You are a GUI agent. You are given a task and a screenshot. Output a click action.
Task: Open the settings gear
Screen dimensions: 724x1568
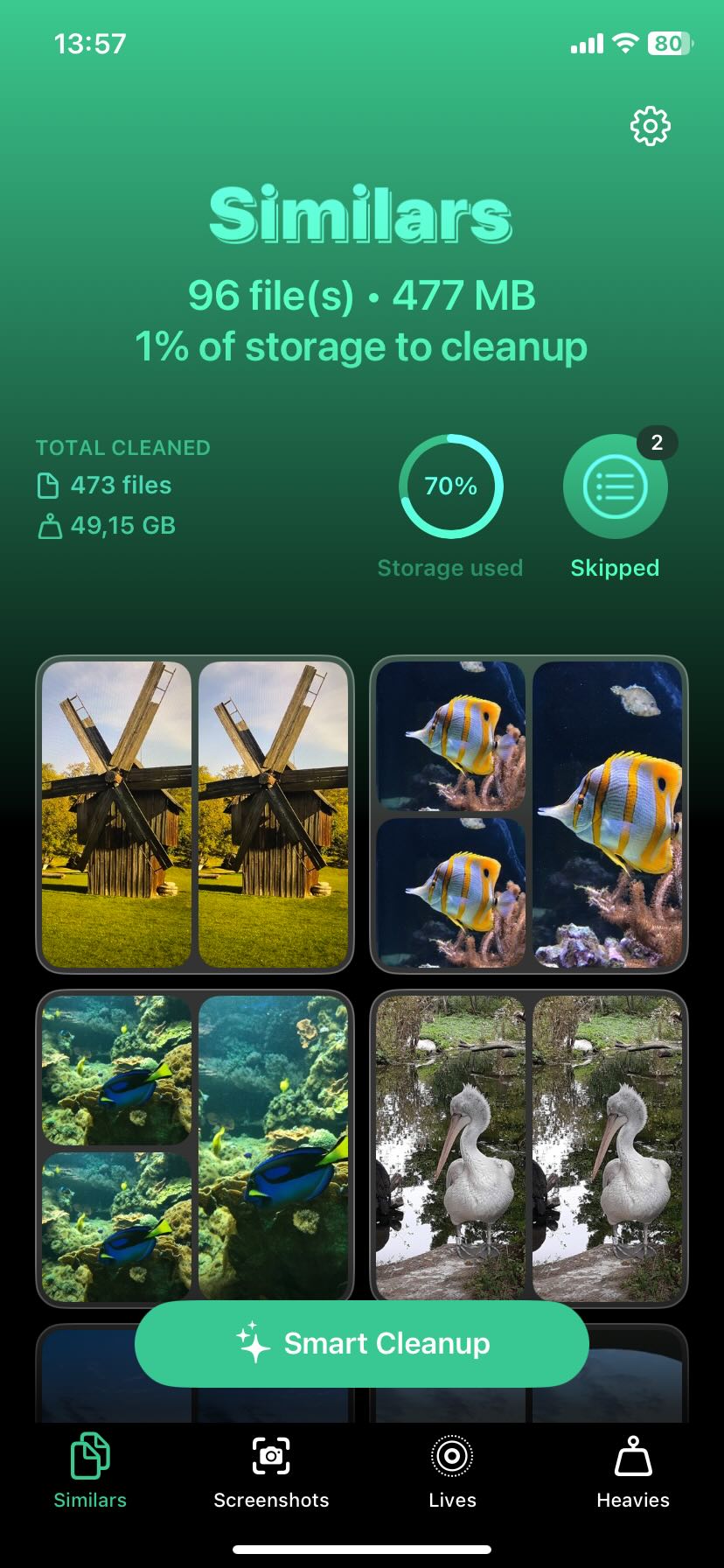tap(650, 127)
